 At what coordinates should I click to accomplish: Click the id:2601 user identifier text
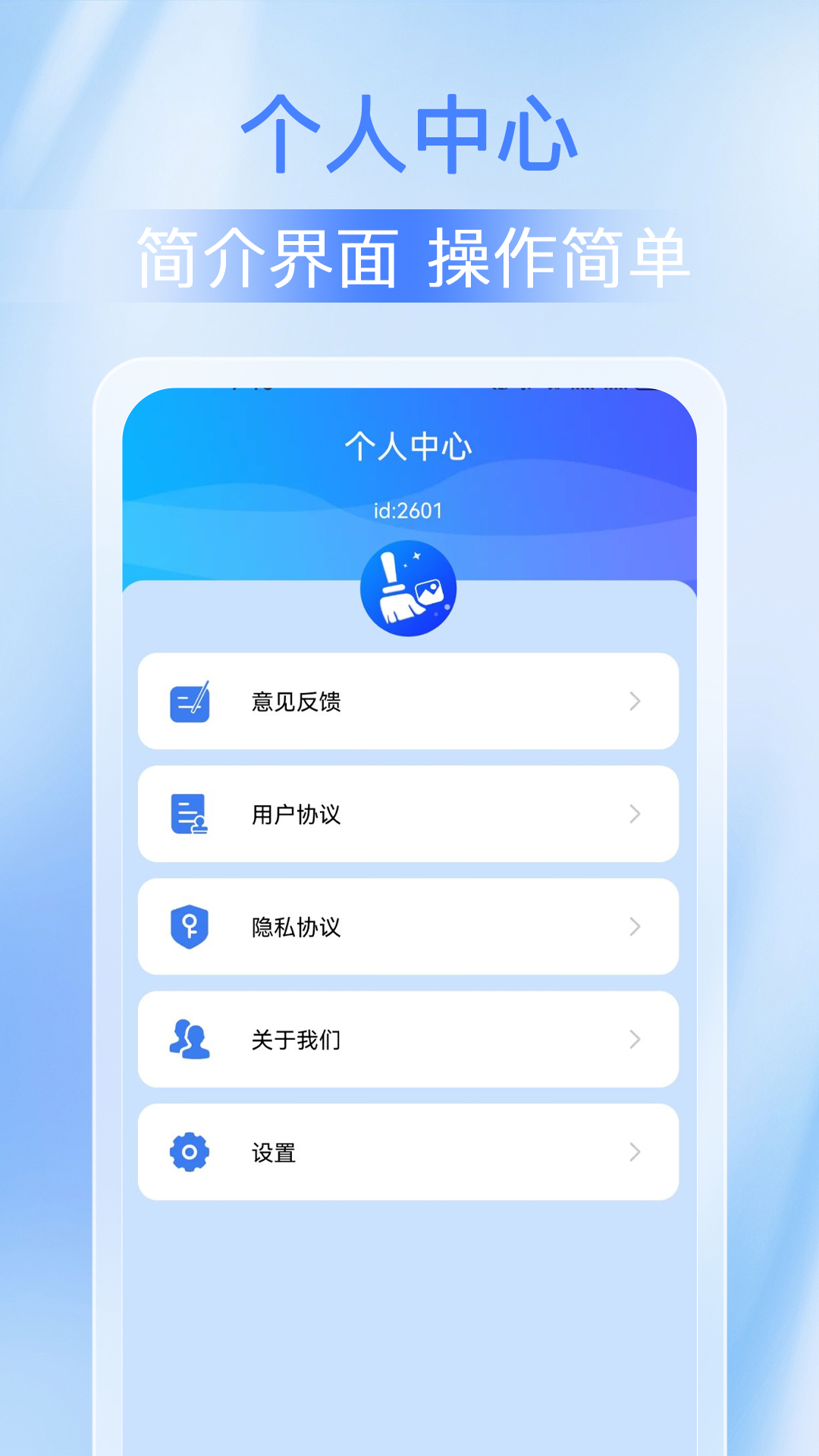[x=408, y=510]
